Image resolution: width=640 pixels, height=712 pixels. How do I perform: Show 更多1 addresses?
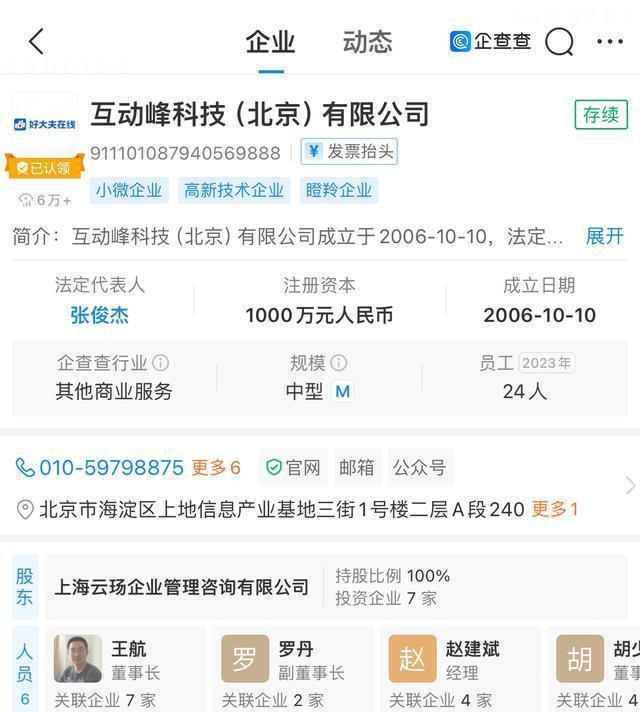[x=554, y=509]
